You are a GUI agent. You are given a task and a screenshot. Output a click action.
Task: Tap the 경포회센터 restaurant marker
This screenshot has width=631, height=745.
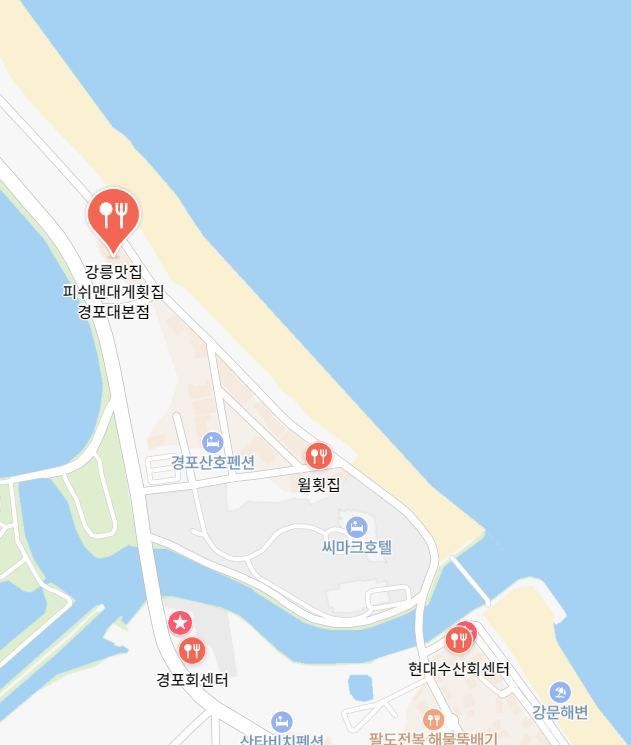(x=192, y=651)
